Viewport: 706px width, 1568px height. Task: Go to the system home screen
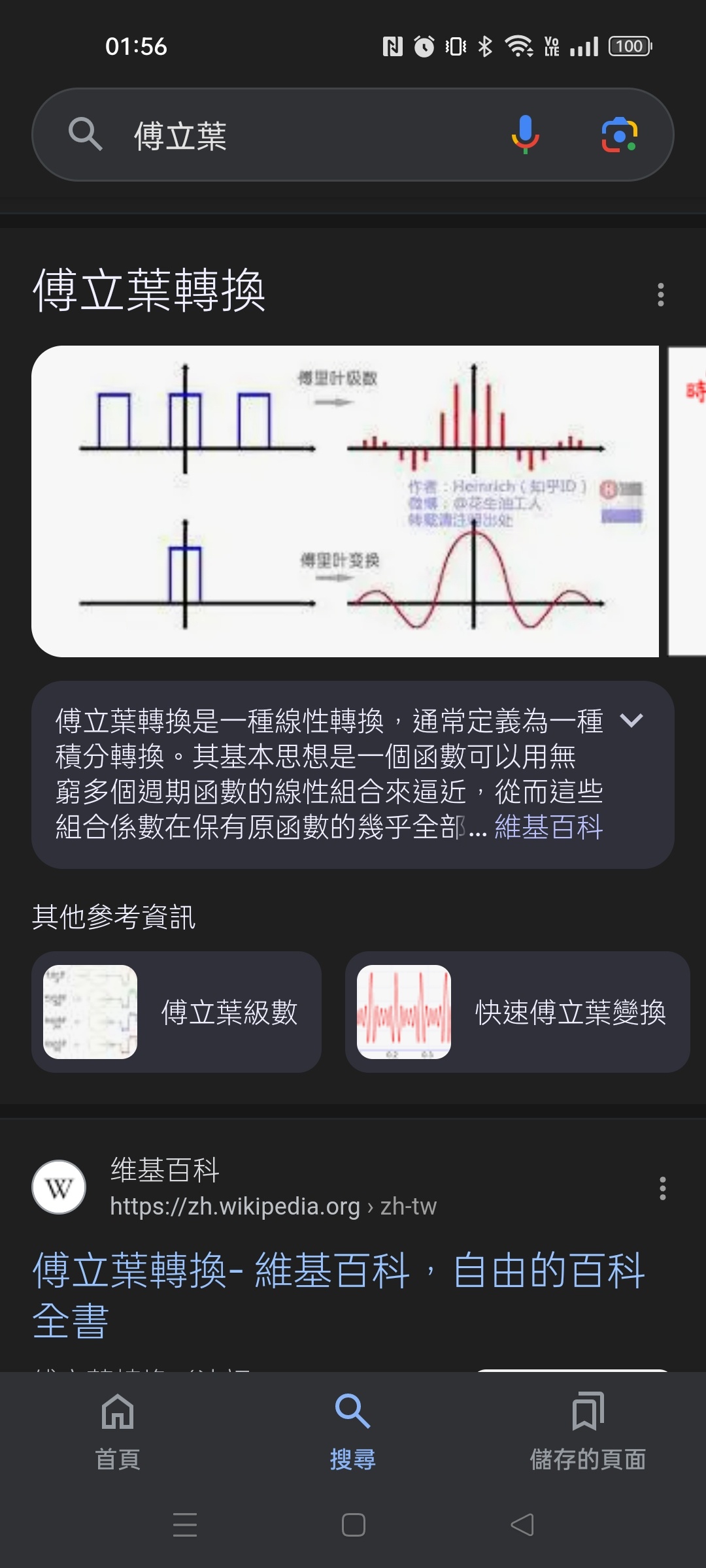(353, 1525)
